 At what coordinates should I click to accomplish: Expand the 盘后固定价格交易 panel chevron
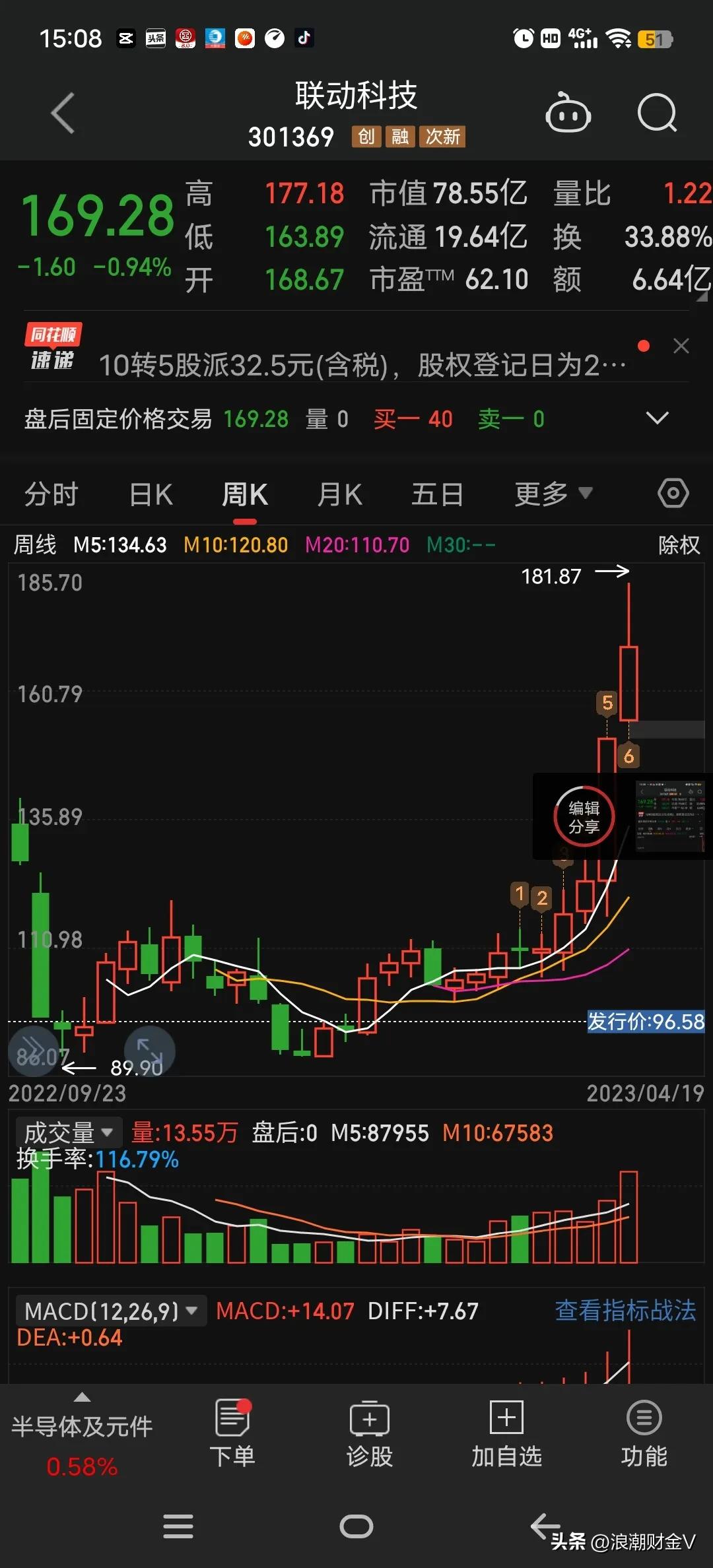pyautogui.click(x=658, y=418)
